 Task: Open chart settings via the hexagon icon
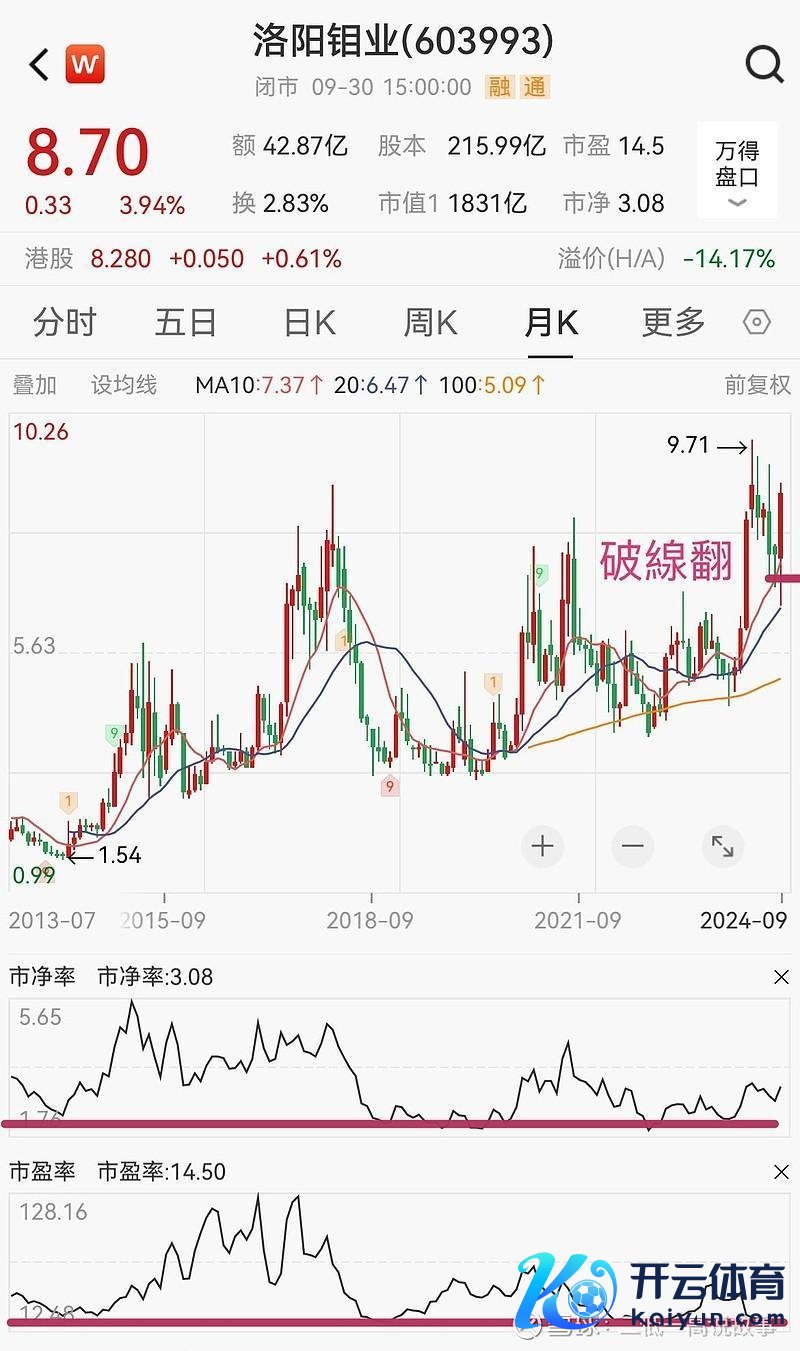click(757, 323)
